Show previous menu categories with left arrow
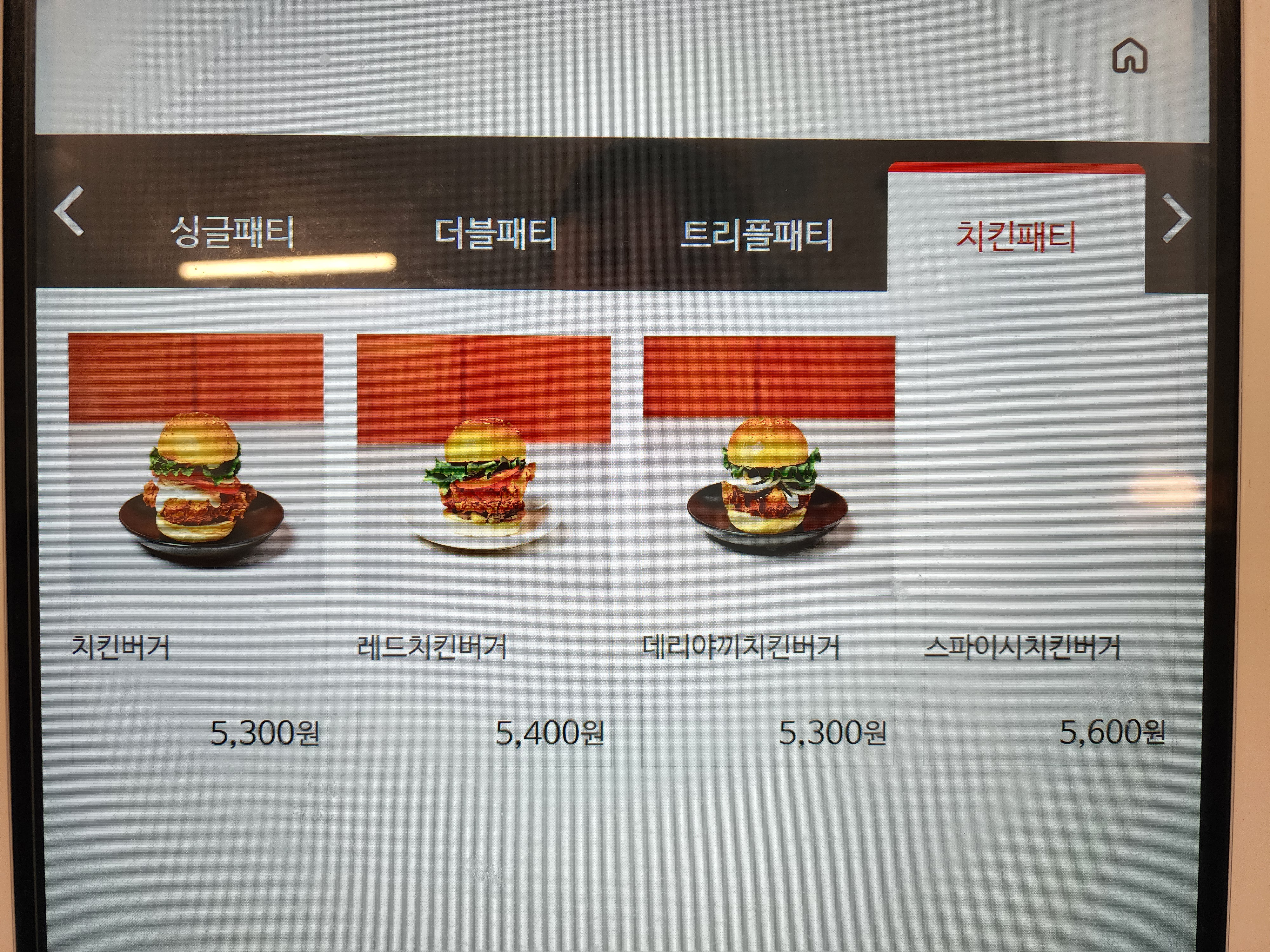Image resolution: width=1270 pixels, height=952 pixels. point(70,211)
